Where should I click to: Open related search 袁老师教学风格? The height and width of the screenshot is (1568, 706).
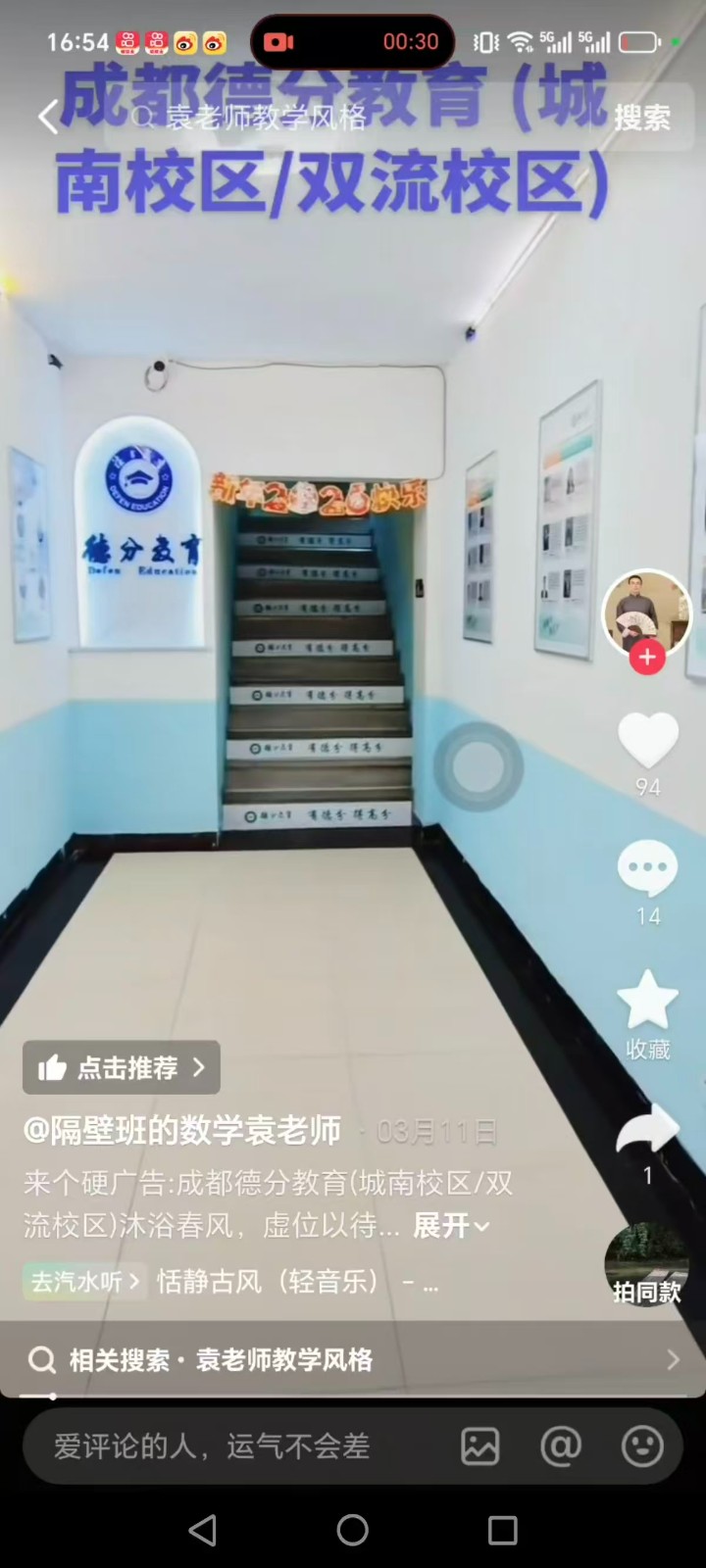[x=353, y=1359]
